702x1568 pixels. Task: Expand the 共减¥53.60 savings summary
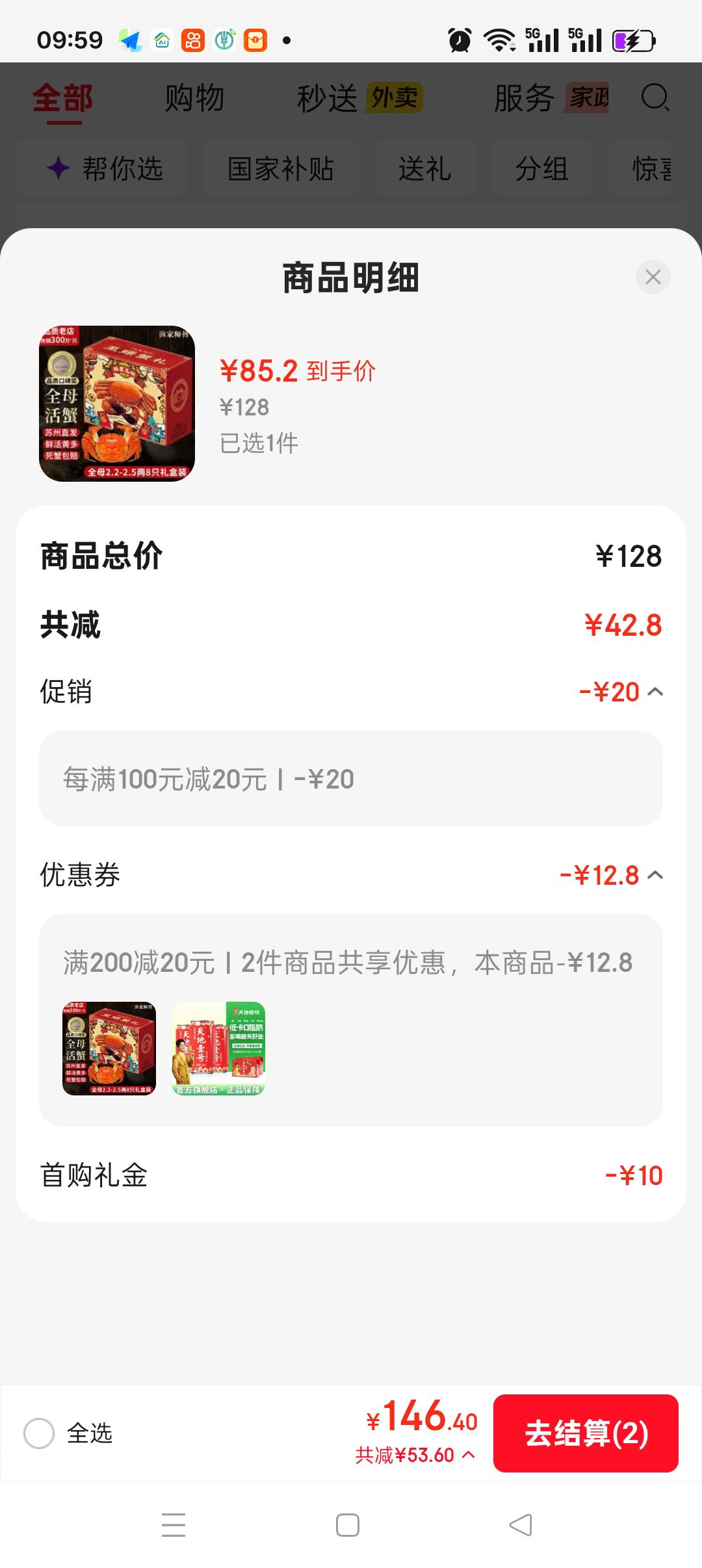(x=415, y=1455)
